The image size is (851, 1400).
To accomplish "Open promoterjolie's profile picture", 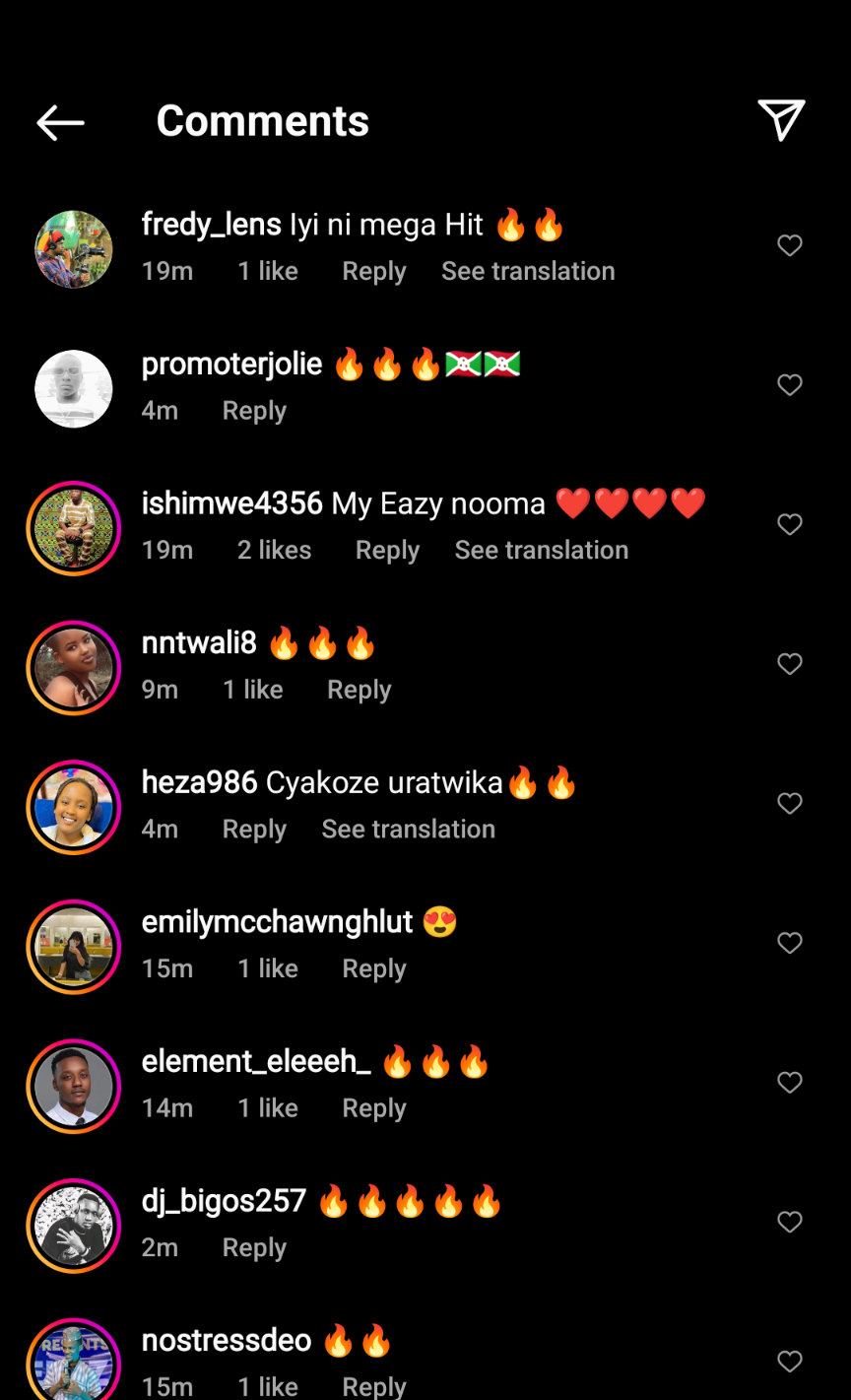I will pos(74,389).
